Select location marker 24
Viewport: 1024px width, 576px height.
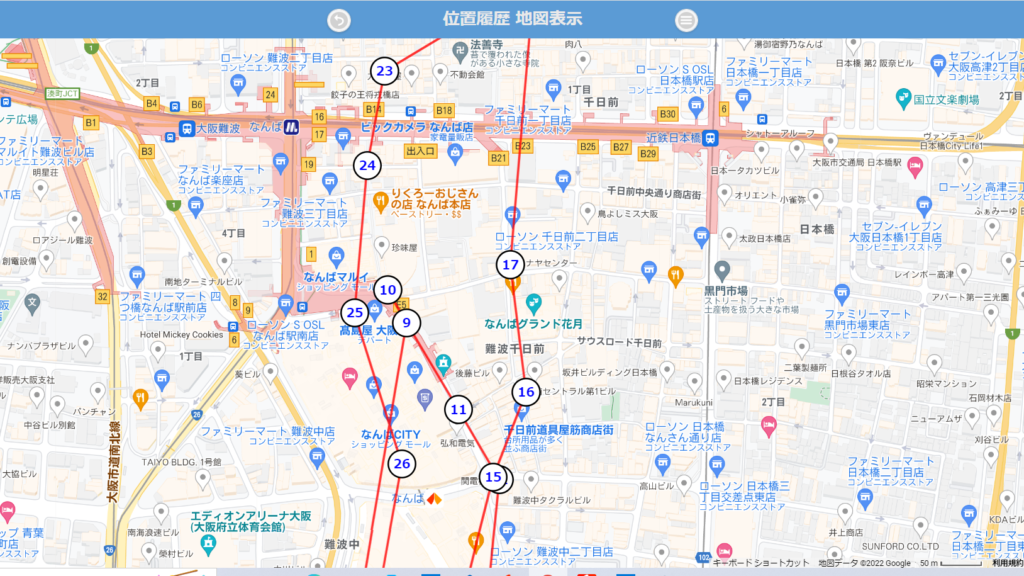368,165
